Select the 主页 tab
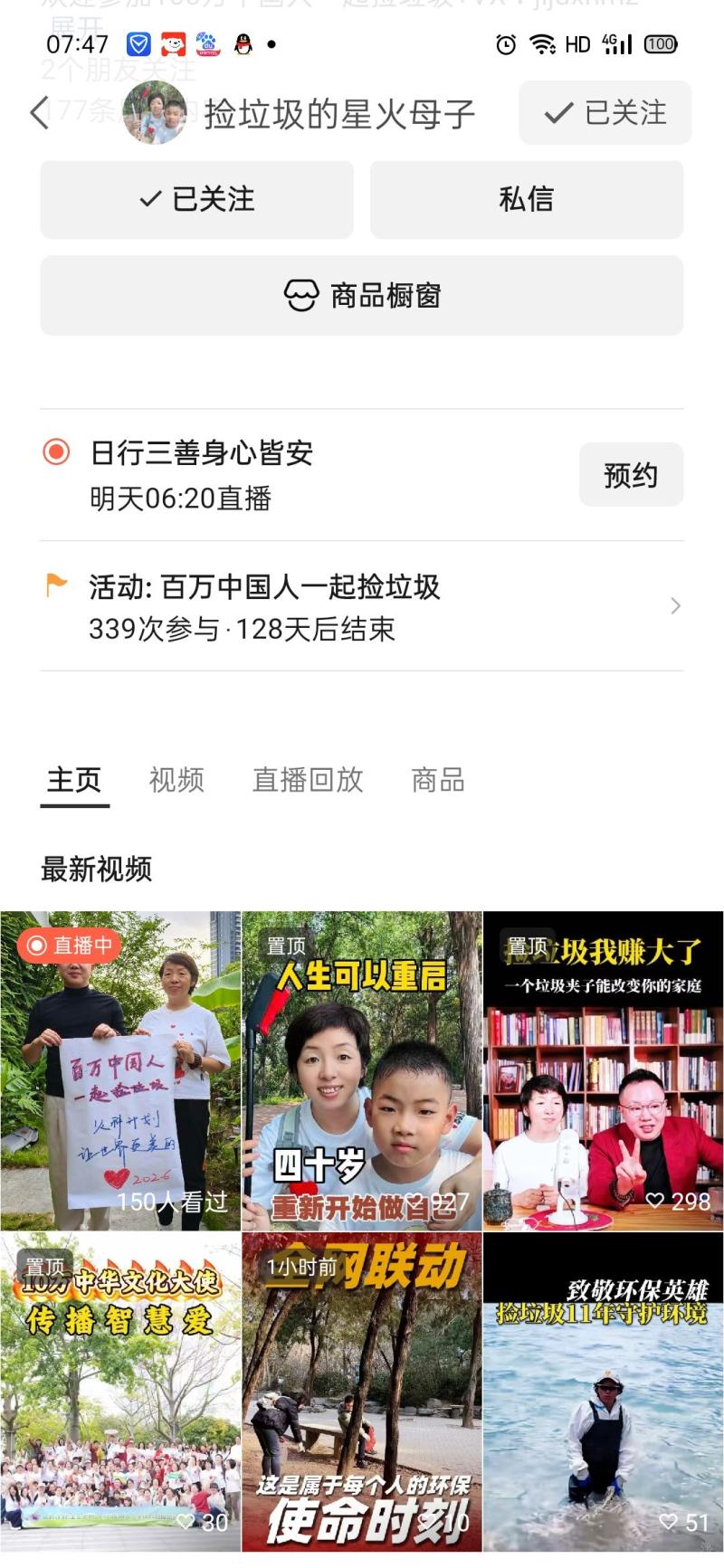724x1568 pixels. (74, 780)
